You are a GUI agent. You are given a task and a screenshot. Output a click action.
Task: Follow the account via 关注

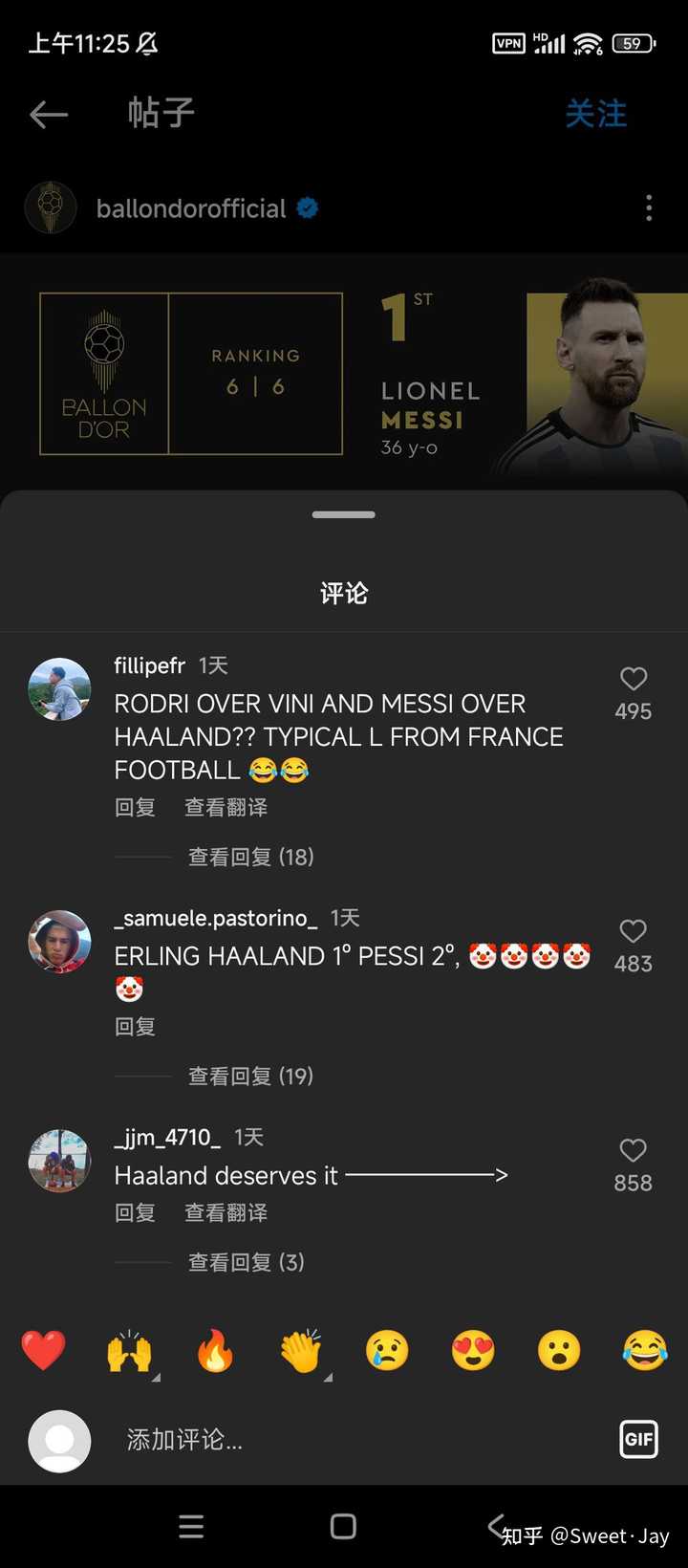tap(595, 115)
